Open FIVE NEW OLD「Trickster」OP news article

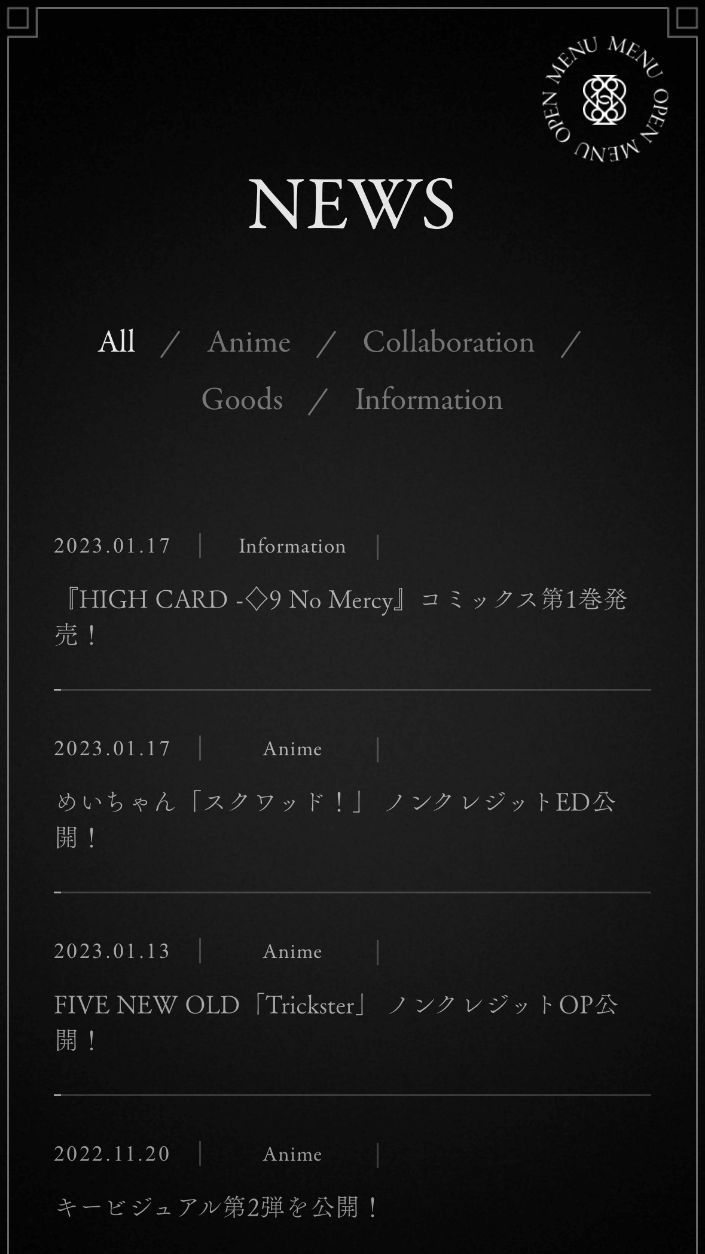tap(335, 1021)
